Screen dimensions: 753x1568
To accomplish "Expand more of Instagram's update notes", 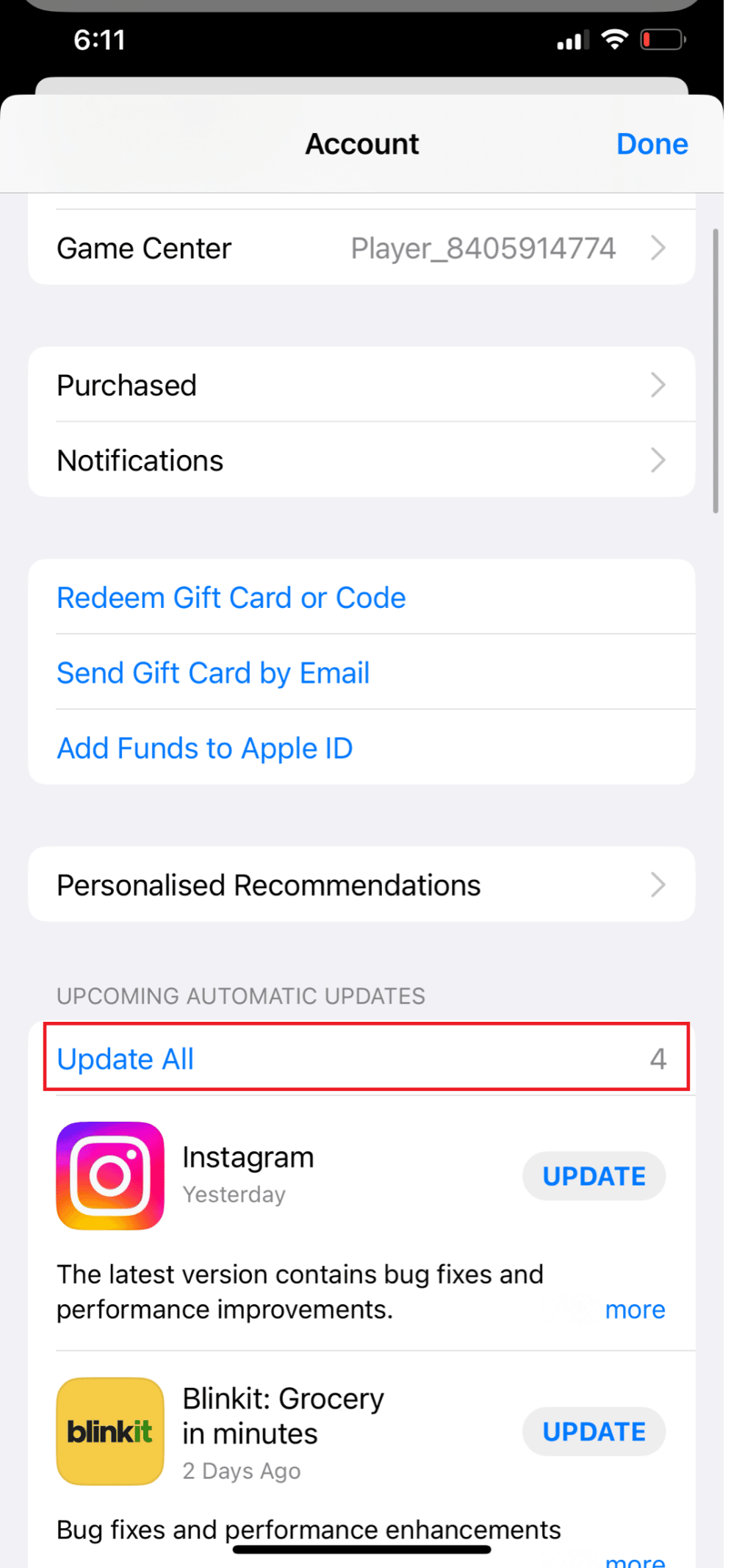I will (635, 1310).
